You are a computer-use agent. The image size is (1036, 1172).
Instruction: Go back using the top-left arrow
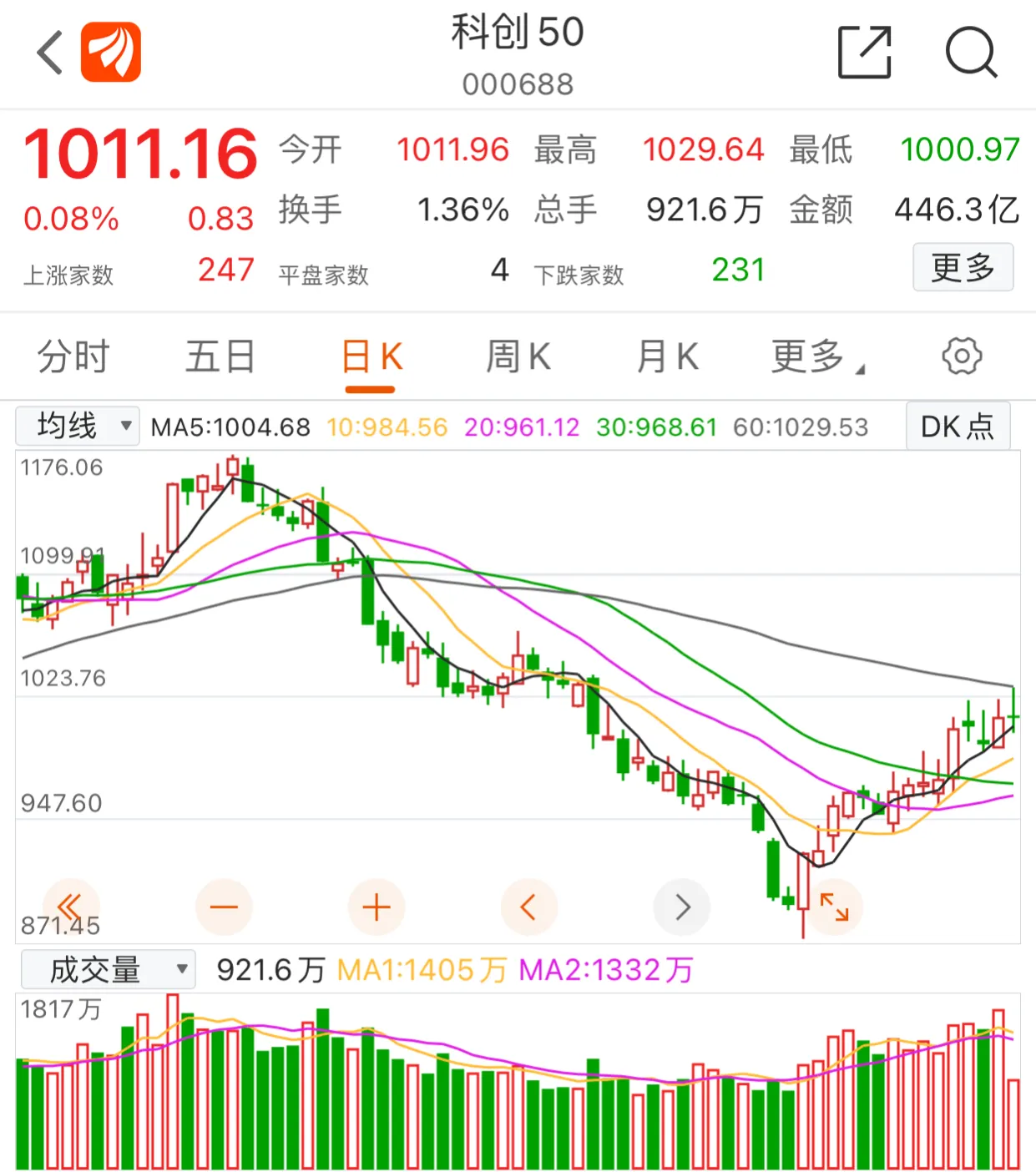pos(50,53)
